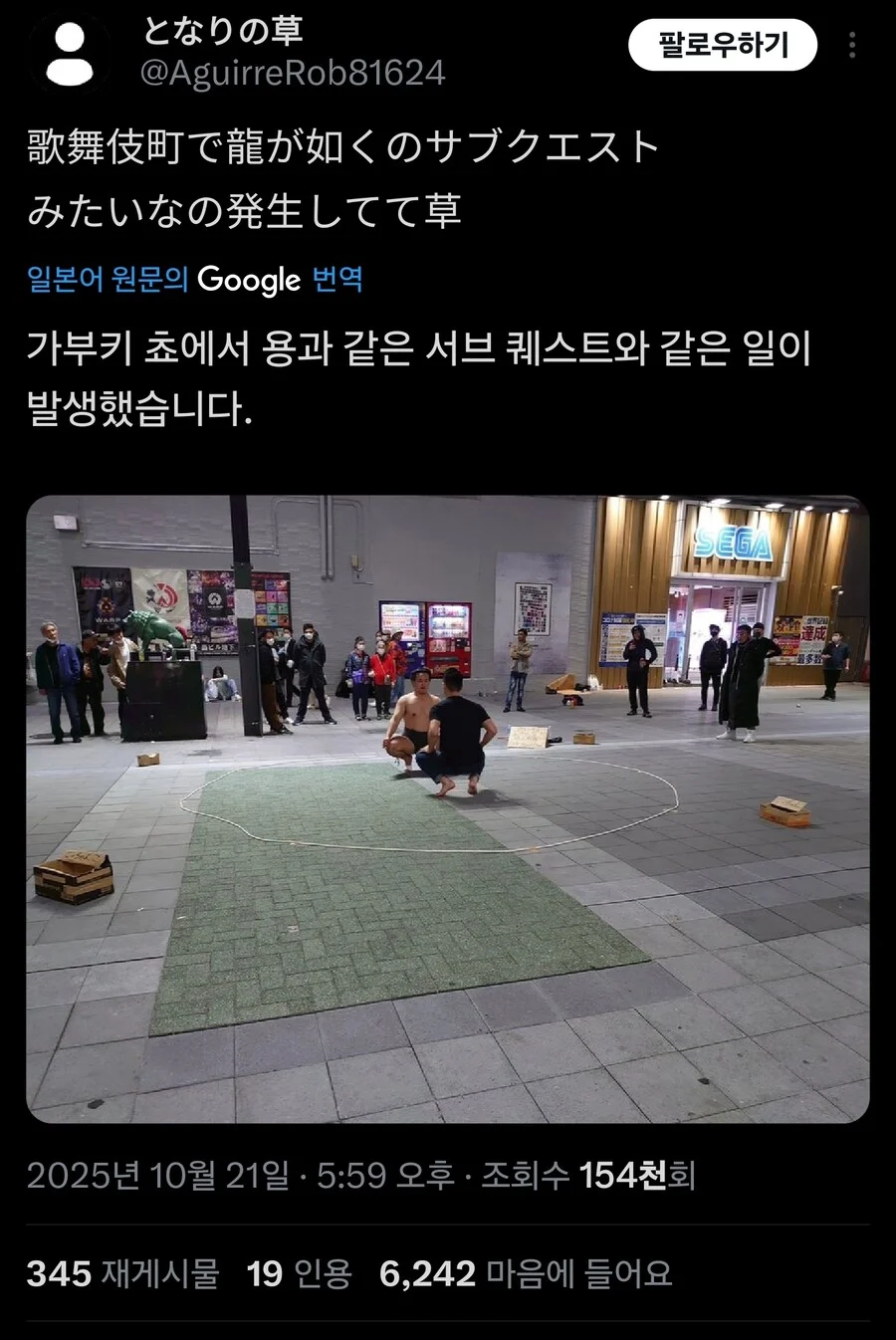Viewport: 896px width, 1340px height.
Task: Open the tweet's overflow menu
Action: click(x=852, y=45)
